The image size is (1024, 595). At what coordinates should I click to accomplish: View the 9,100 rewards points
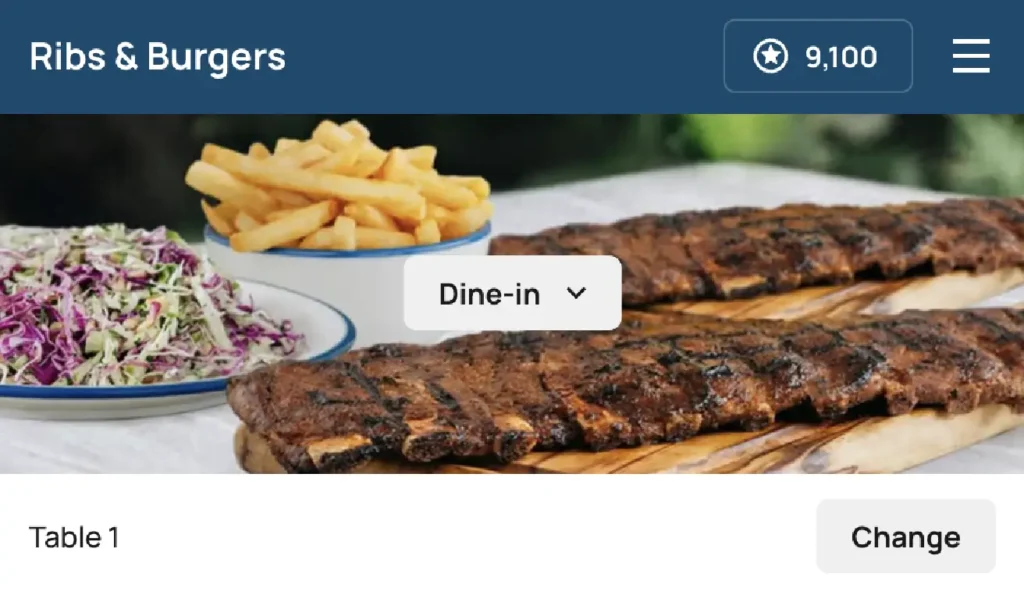(x=817, y=56)
